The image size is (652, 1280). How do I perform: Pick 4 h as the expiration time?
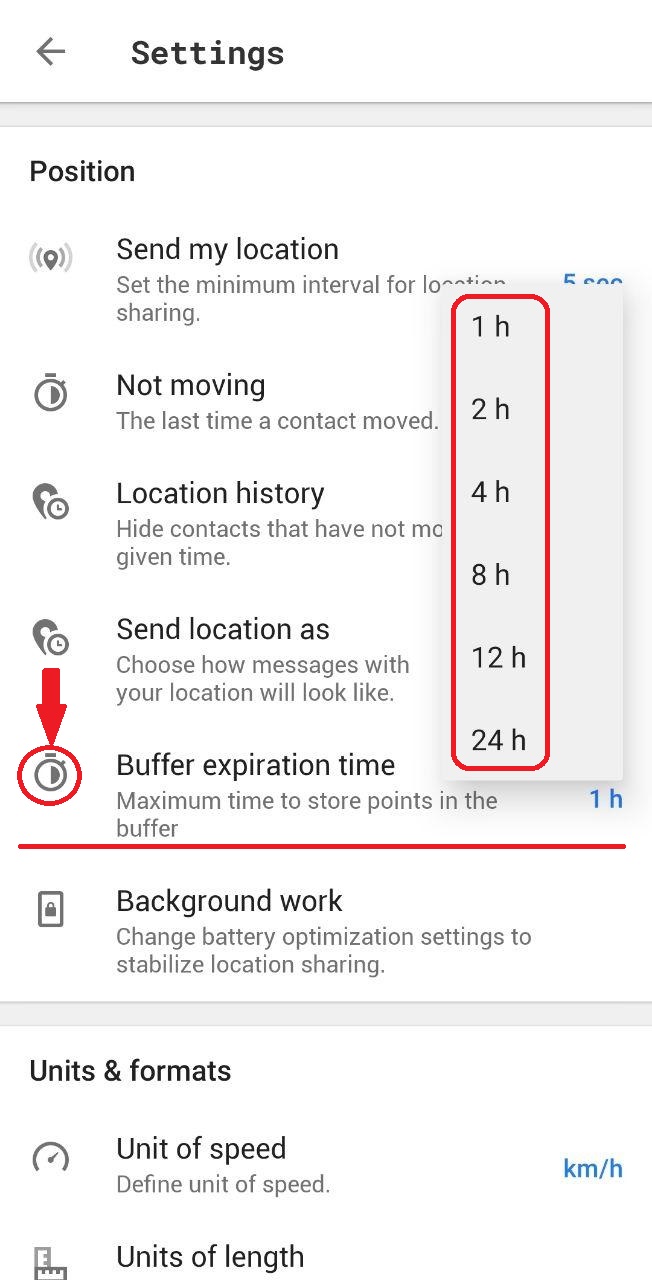point(490,493)
